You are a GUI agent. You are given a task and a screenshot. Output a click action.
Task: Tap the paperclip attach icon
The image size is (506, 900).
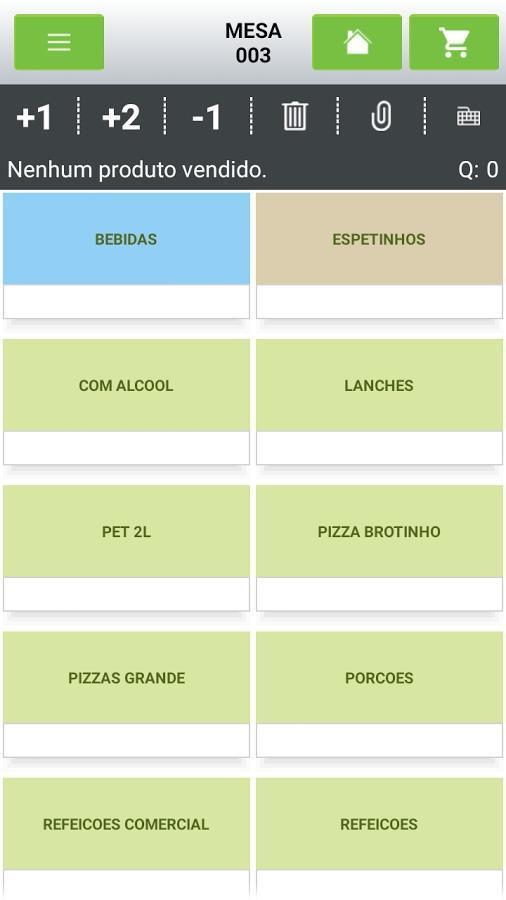click(382, 117)
